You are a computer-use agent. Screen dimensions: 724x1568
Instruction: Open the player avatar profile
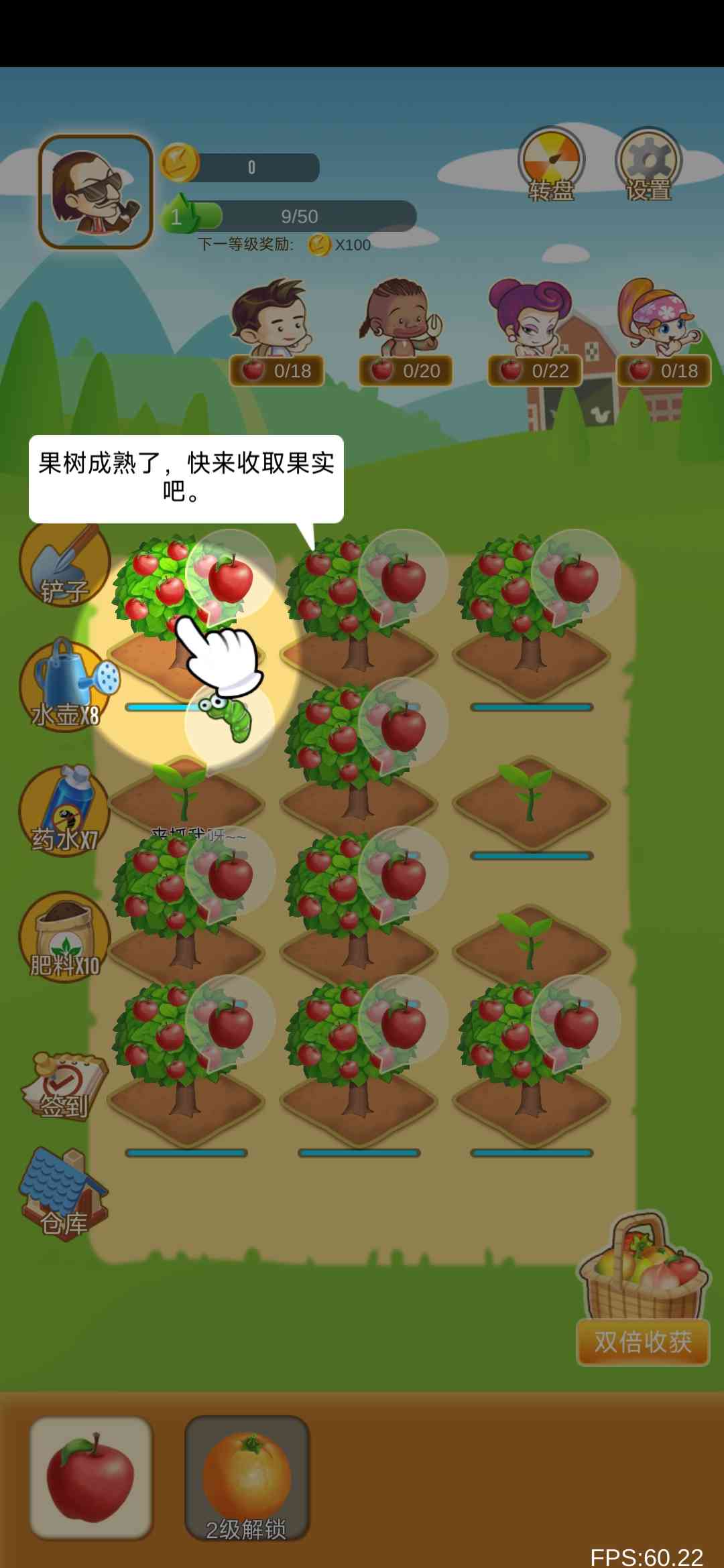(x=96, y=192)
